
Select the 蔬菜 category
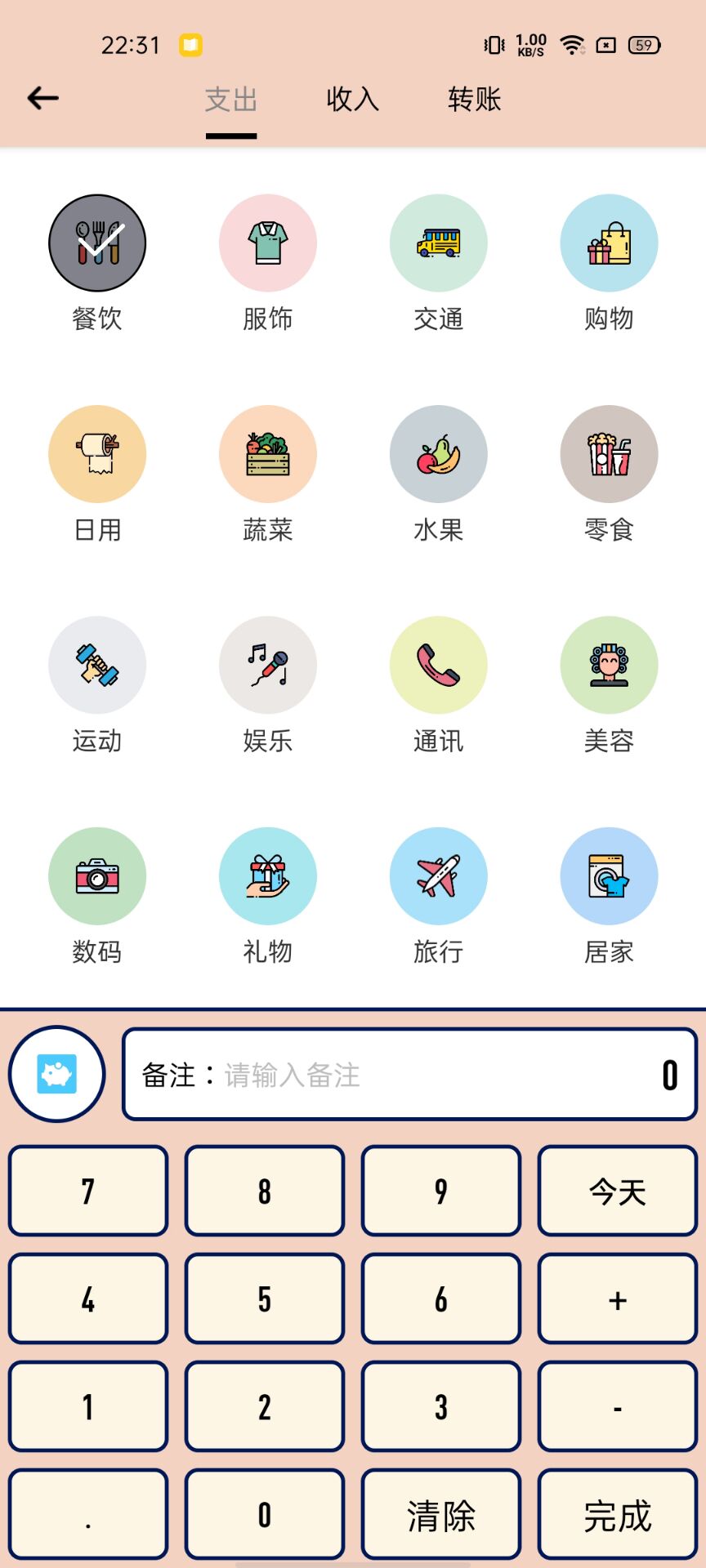[x=267, y=454]
